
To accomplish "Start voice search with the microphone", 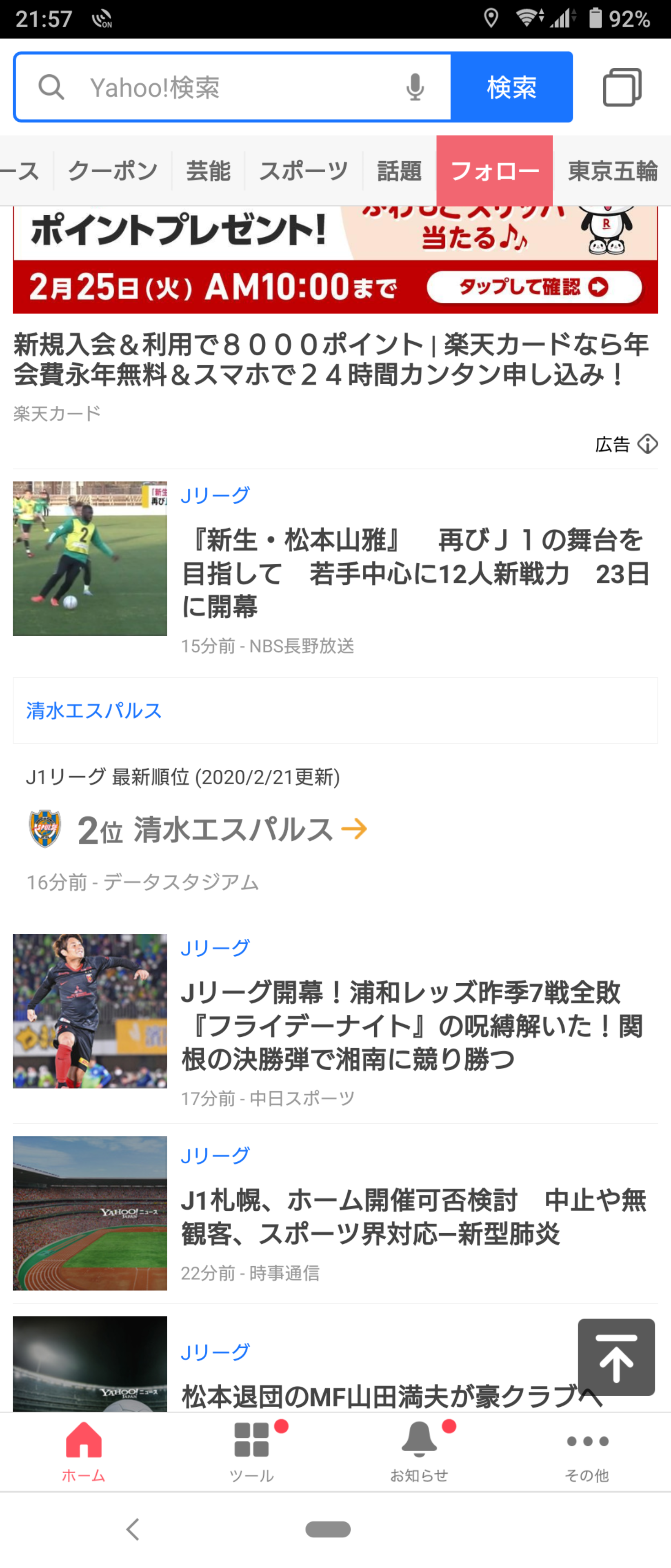I will click(415, 88).
